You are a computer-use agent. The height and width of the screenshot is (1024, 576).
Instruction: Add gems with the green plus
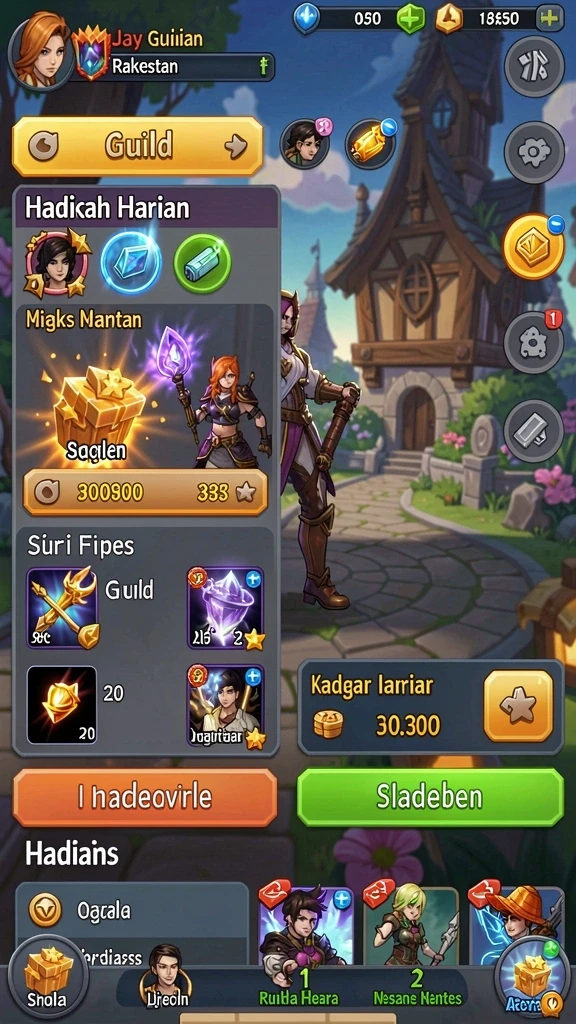pos(411,18)
